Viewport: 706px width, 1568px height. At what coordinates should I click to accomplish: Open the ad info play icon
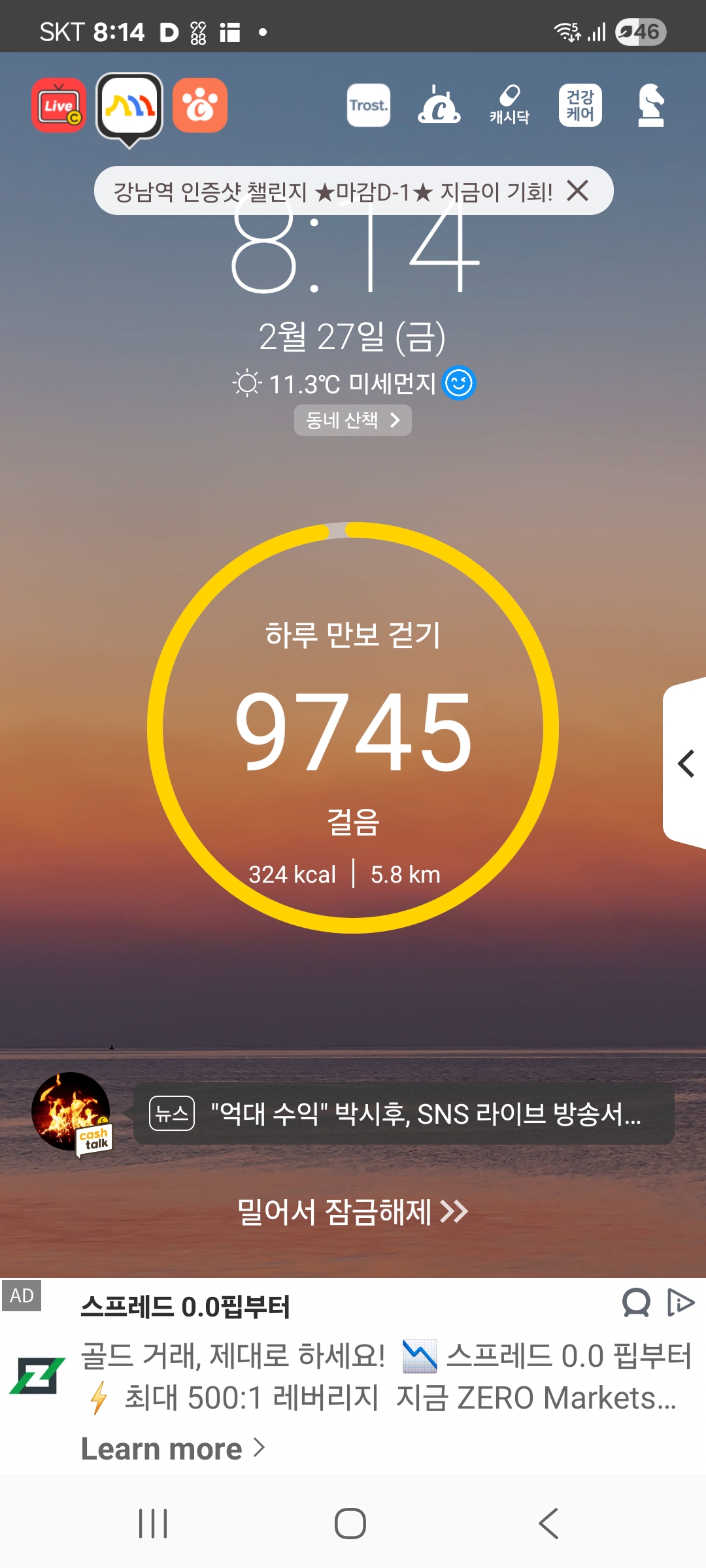(x=681, y=1303)
